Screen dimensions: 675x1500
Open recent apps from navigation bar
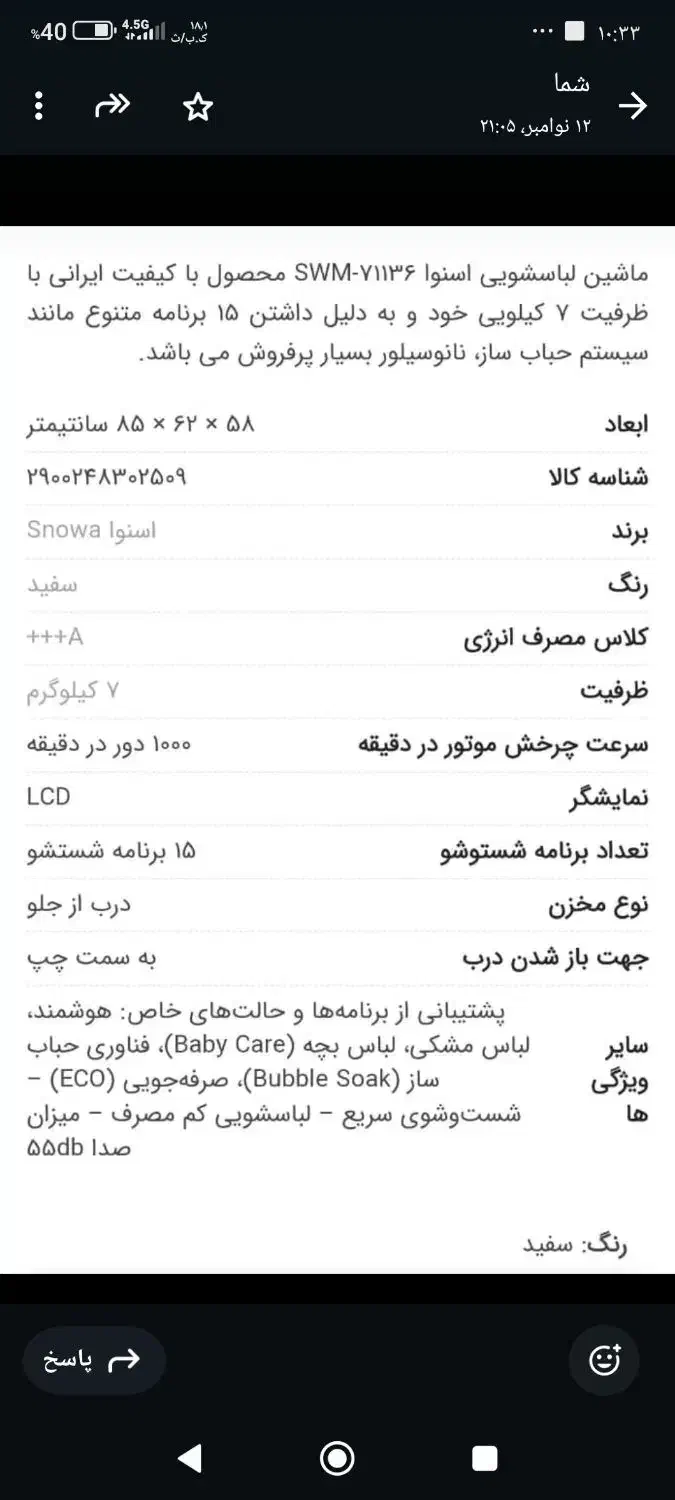coord(485,1458)
